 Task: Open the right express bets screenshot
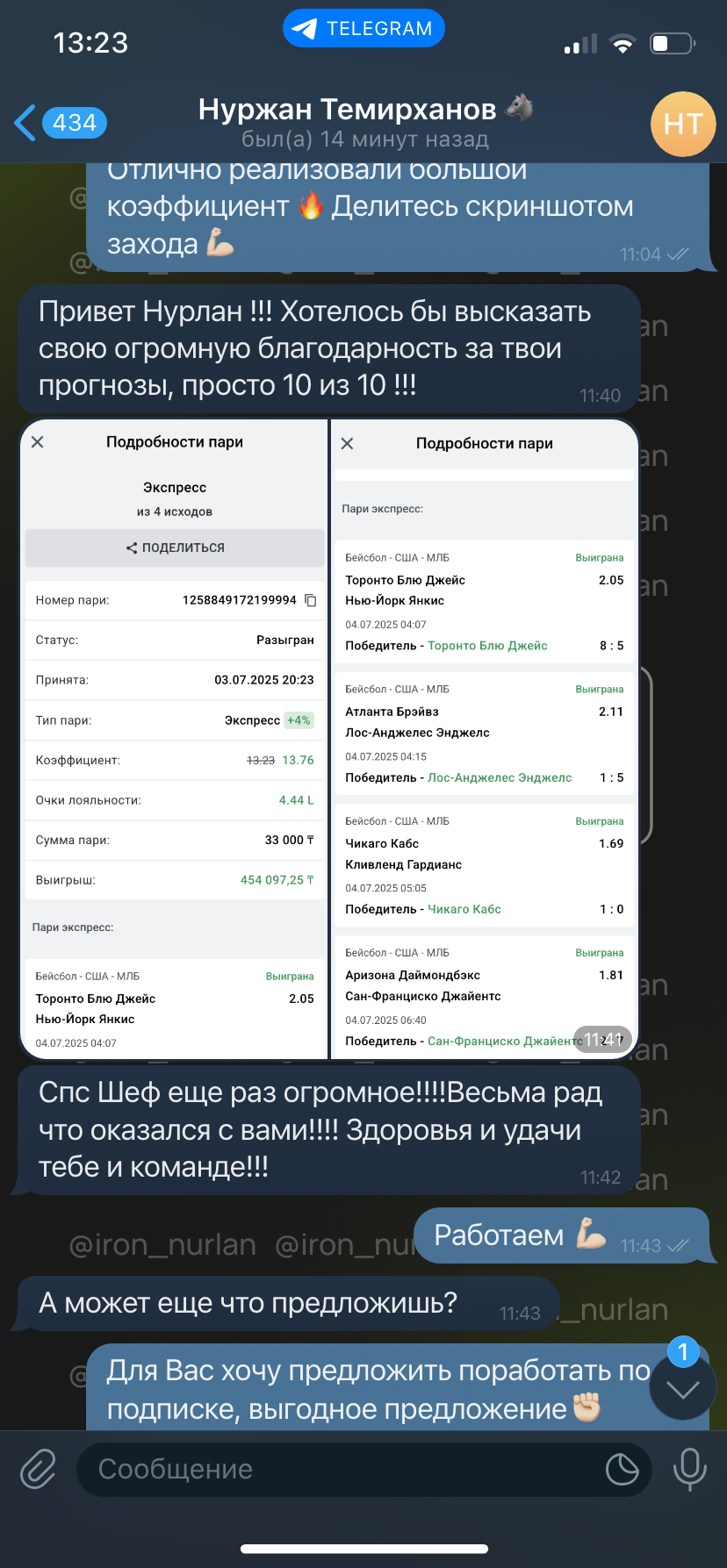tap(484, 739)
